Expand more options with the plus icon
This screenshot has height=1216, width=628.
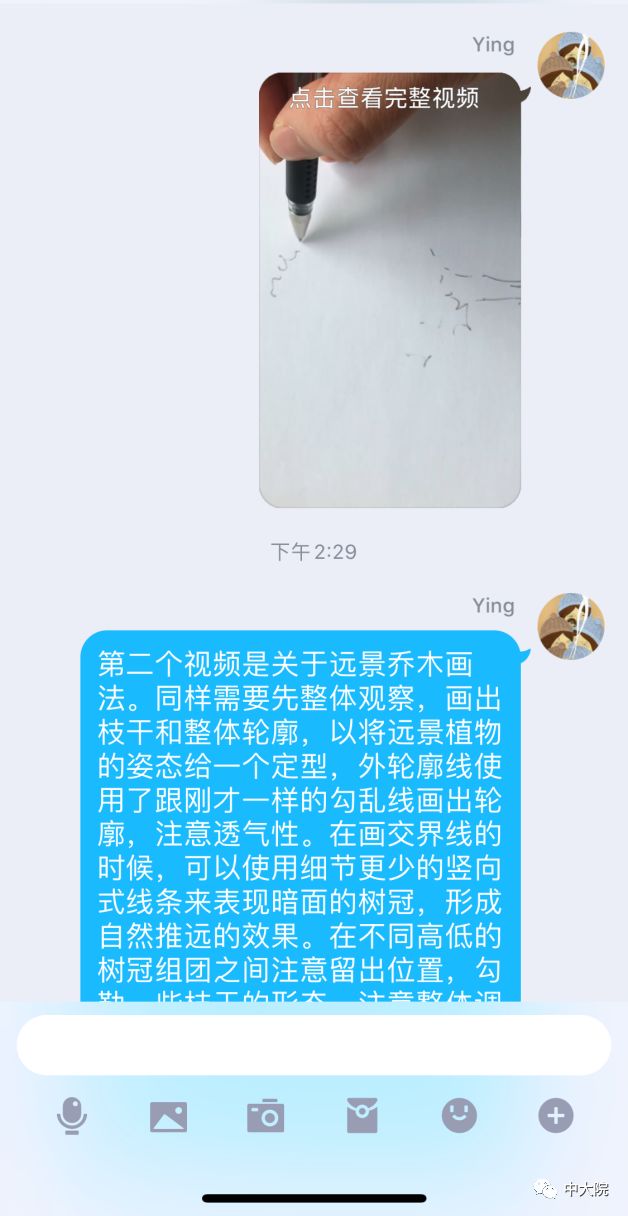[556, 1115]
